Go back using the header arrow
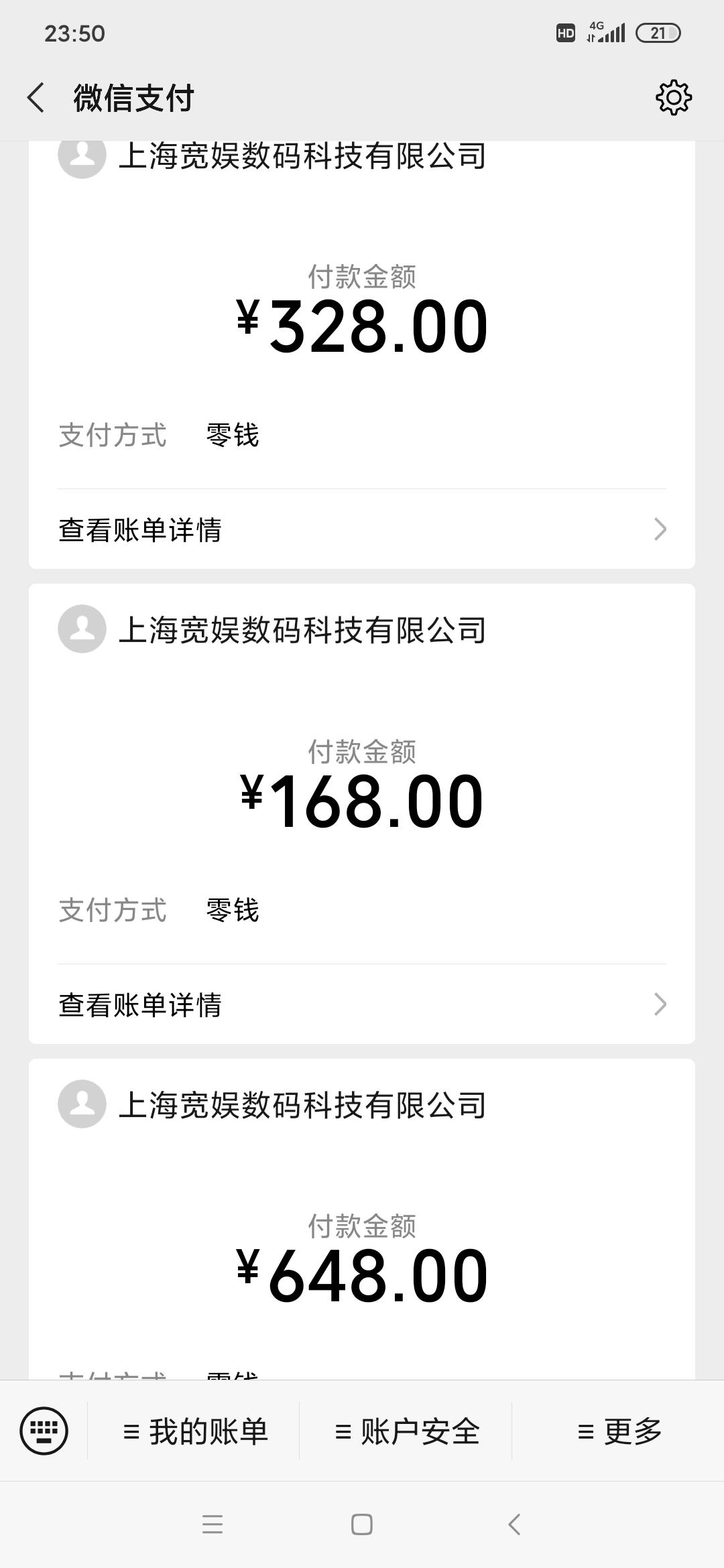The height and width of the screenshot is (1568, 724). click(x=36, y=98)
